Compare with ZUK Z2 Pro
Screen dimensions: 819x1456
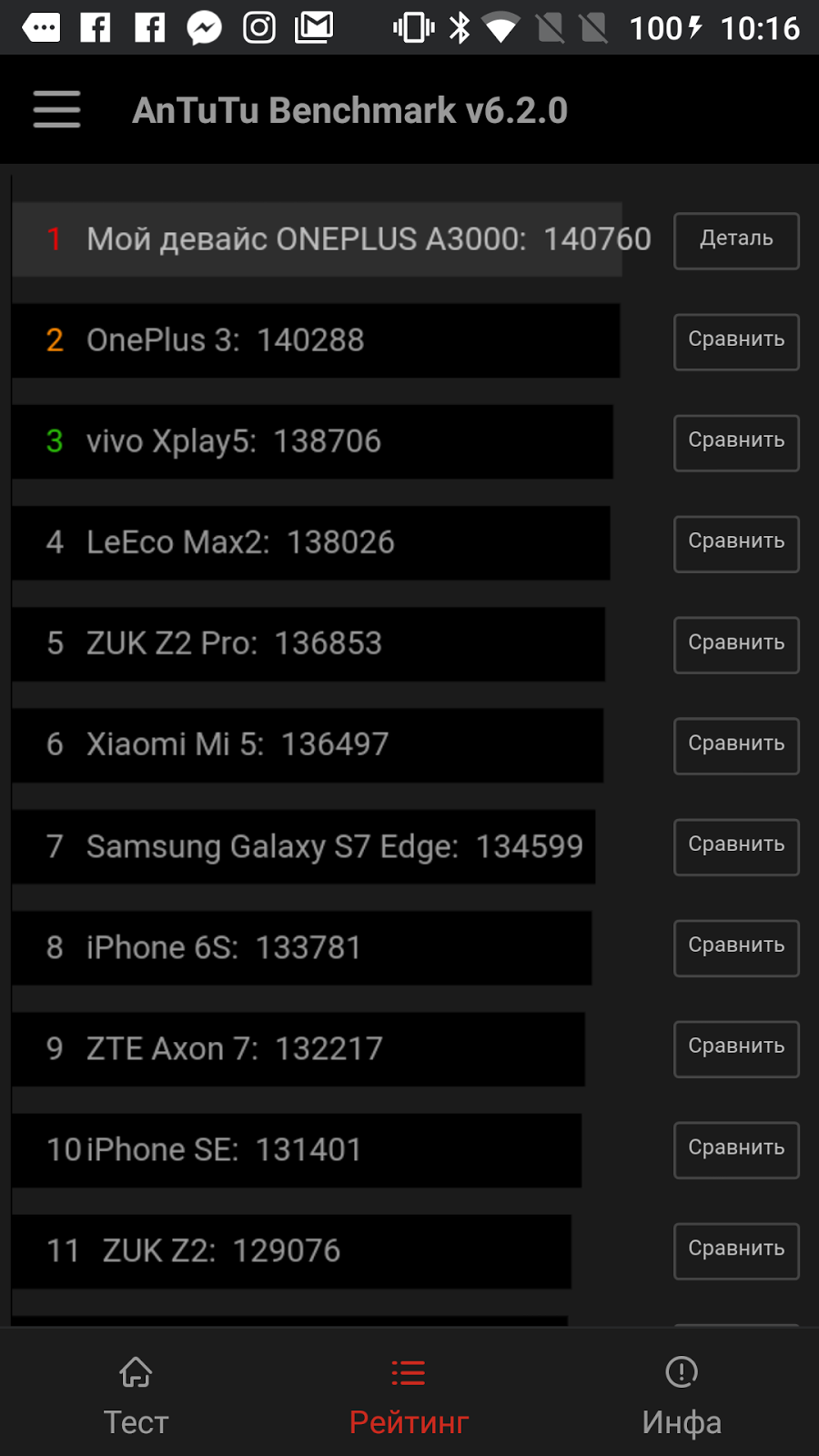coord(736,644)
